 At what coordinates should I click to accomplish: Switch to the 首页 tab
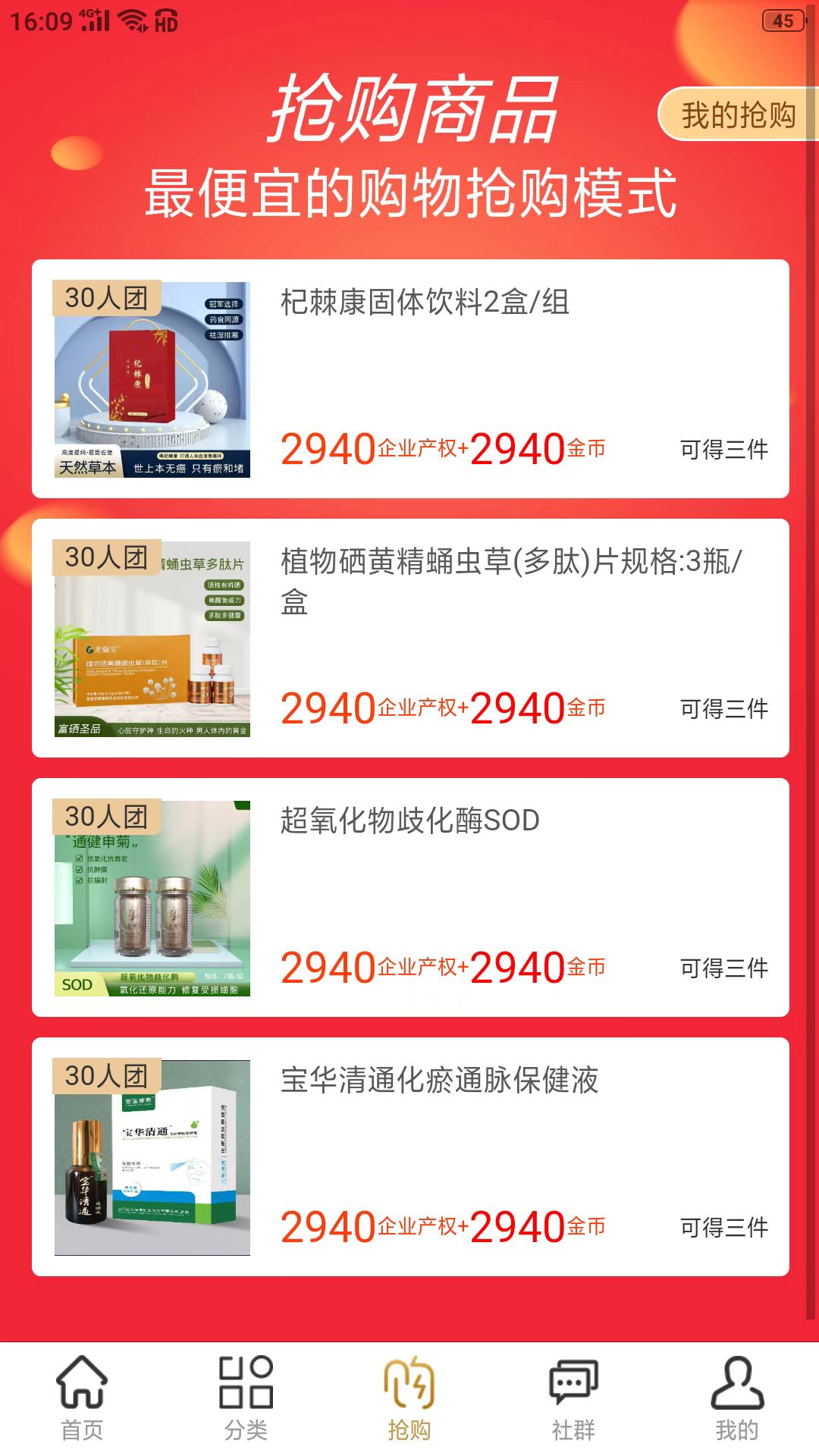pyautogui.click(x=82, y=1398)
